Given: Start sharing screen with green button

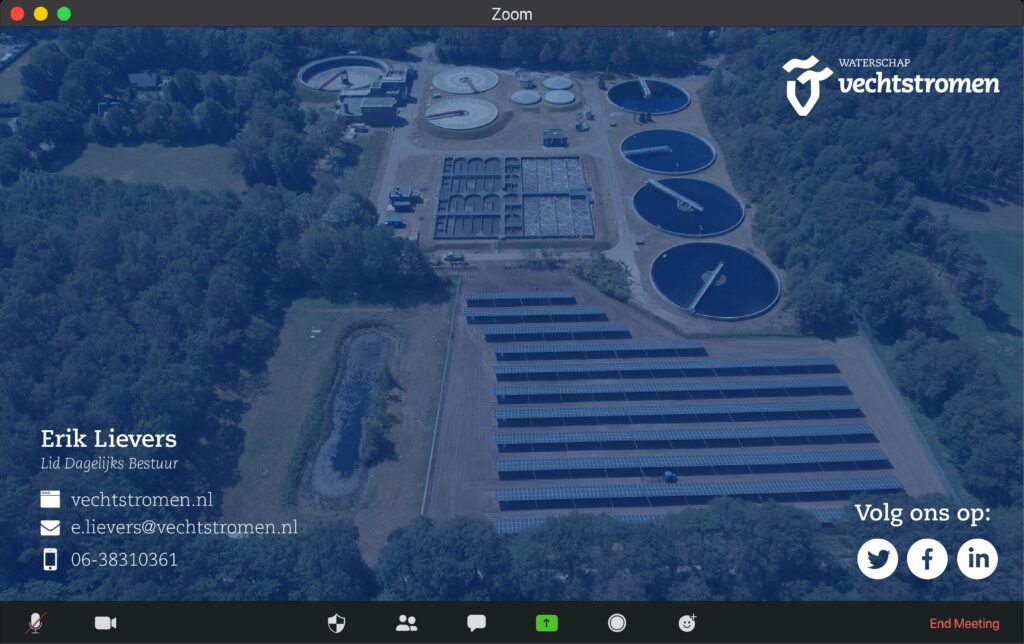Looking at the screenshot, I should [x=547, y=623].
